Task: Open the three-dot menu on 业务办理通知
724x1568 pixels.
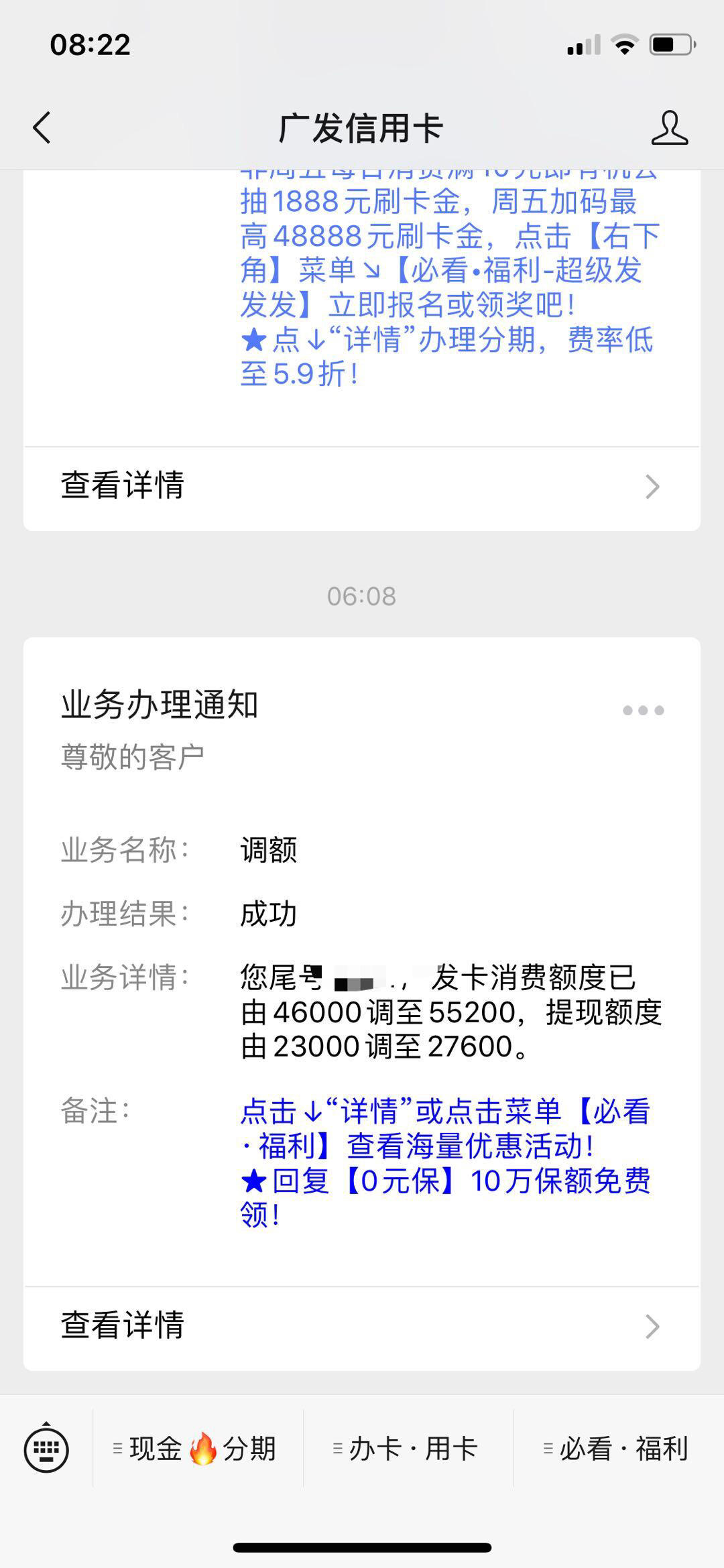Action: tap(643, 710)
